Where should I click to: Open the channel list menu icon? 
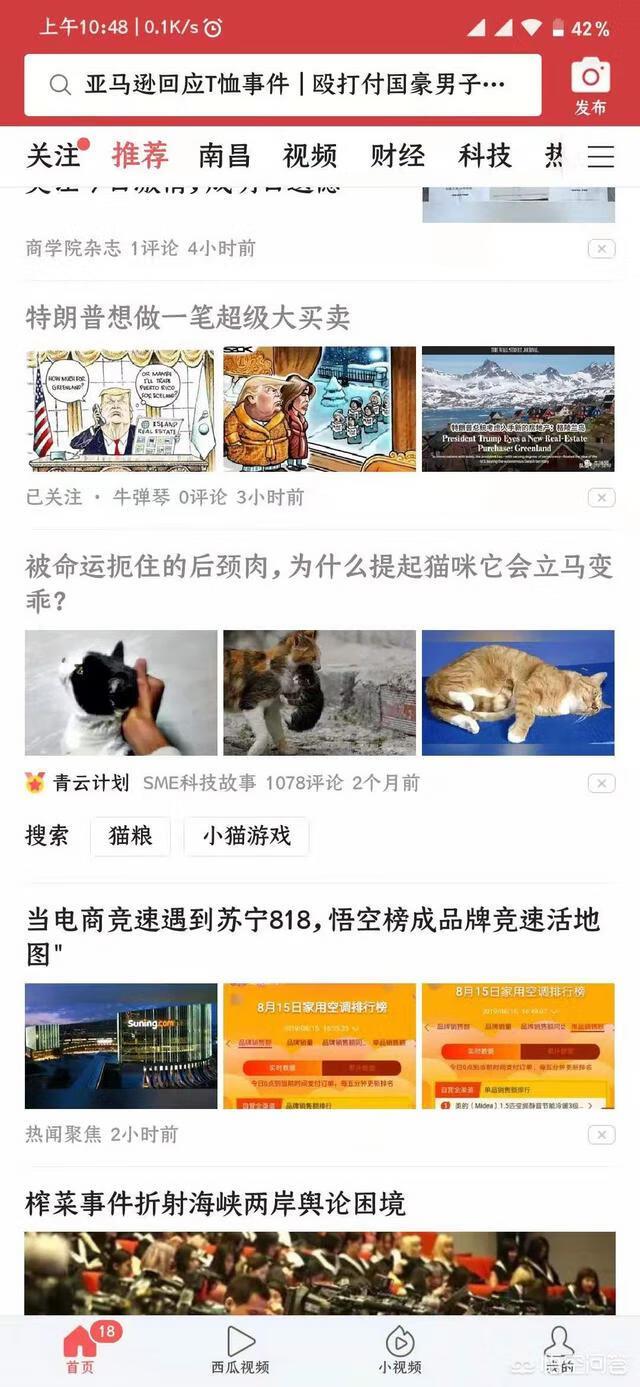coord(600,156)
